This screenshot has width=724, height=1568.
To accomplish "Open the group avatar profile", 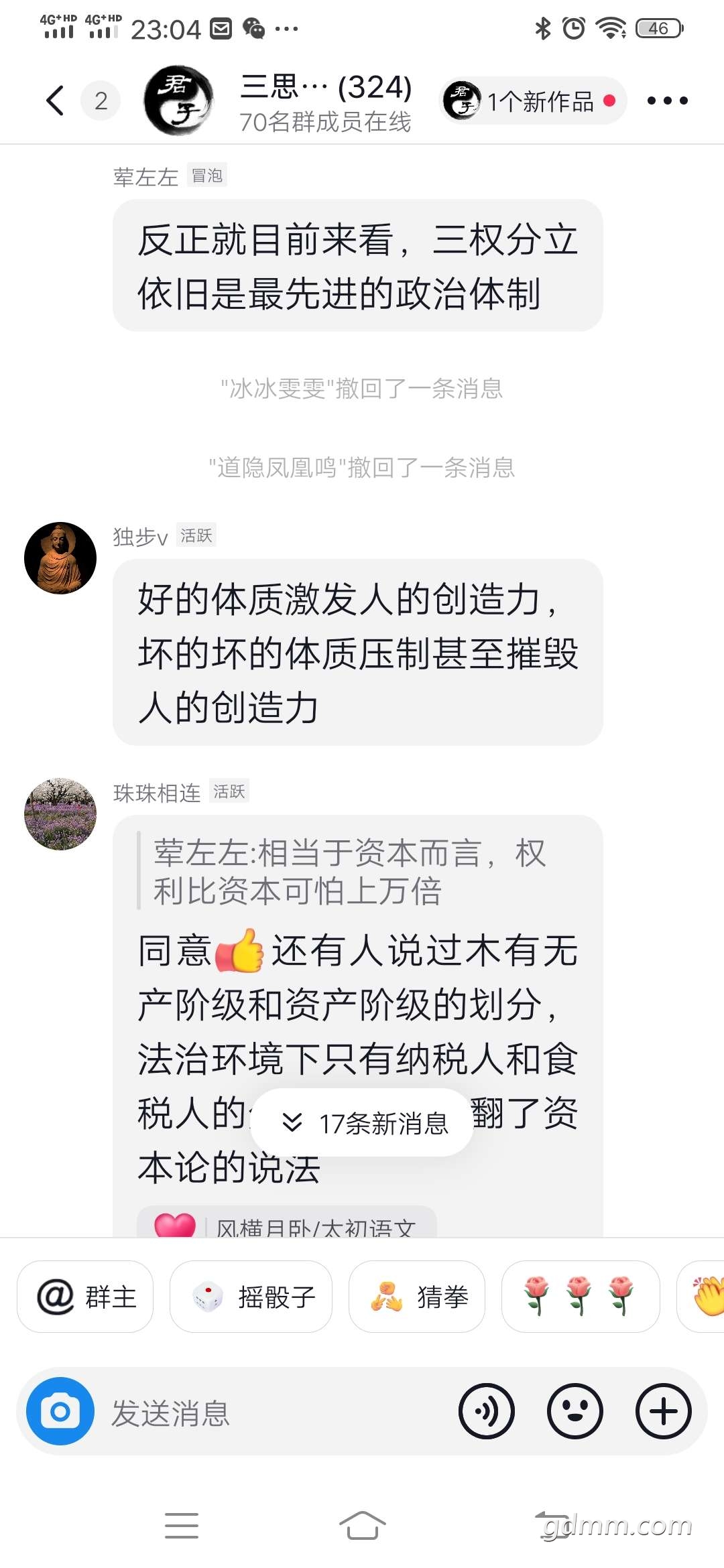I will click(x=178, y=101).
